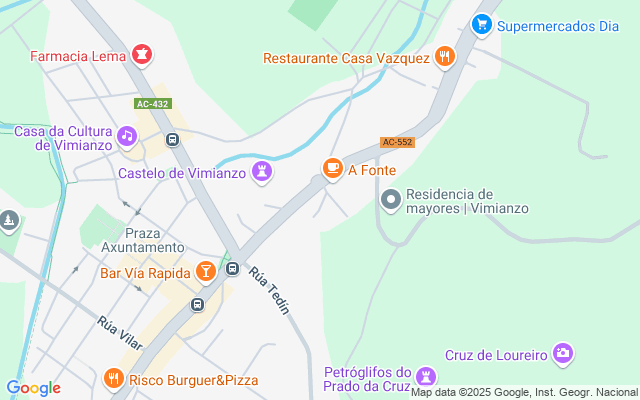
Task: Open Restaurante Casa Vazquez marker
Action: [445, 58]
